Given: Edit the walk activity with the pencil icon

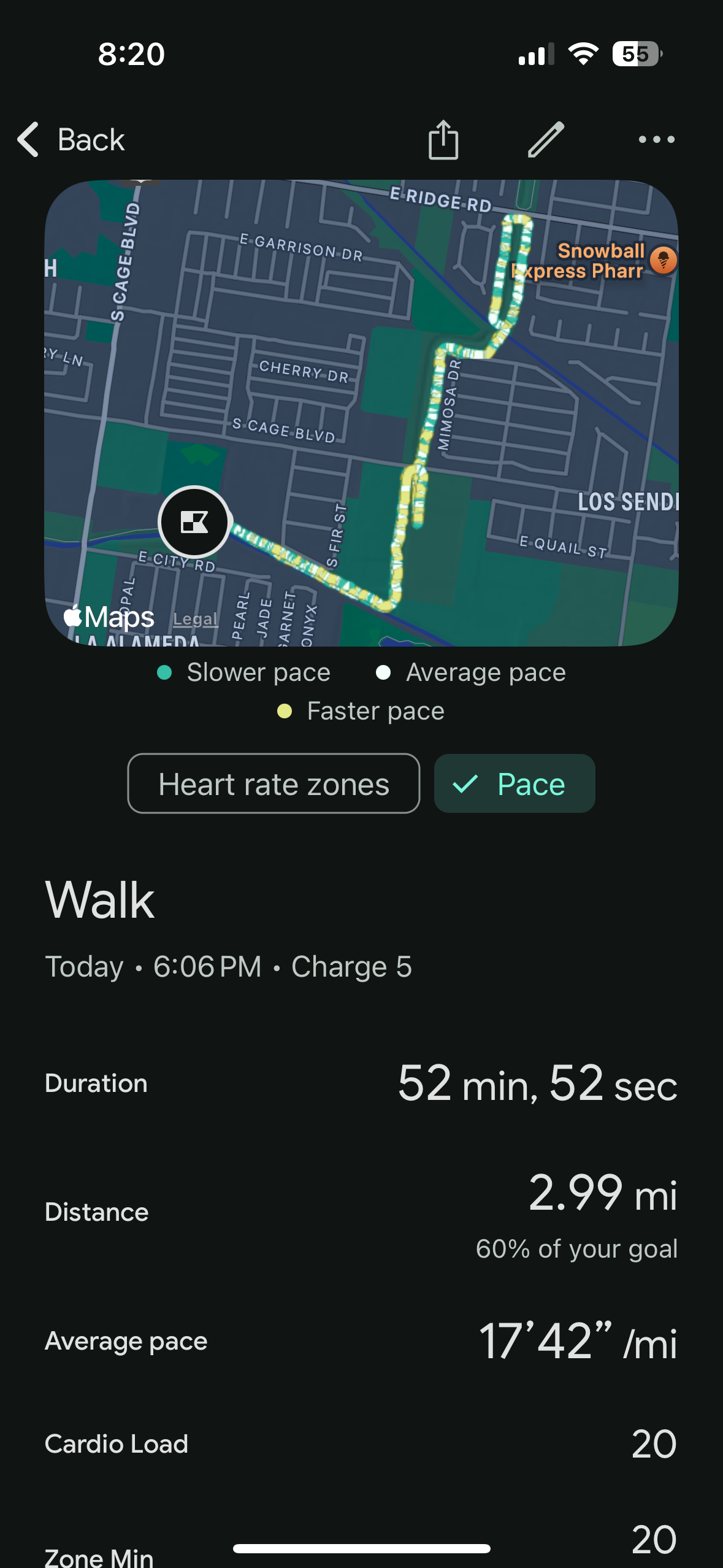Looking at the screenshot, I should click(545, 140).
